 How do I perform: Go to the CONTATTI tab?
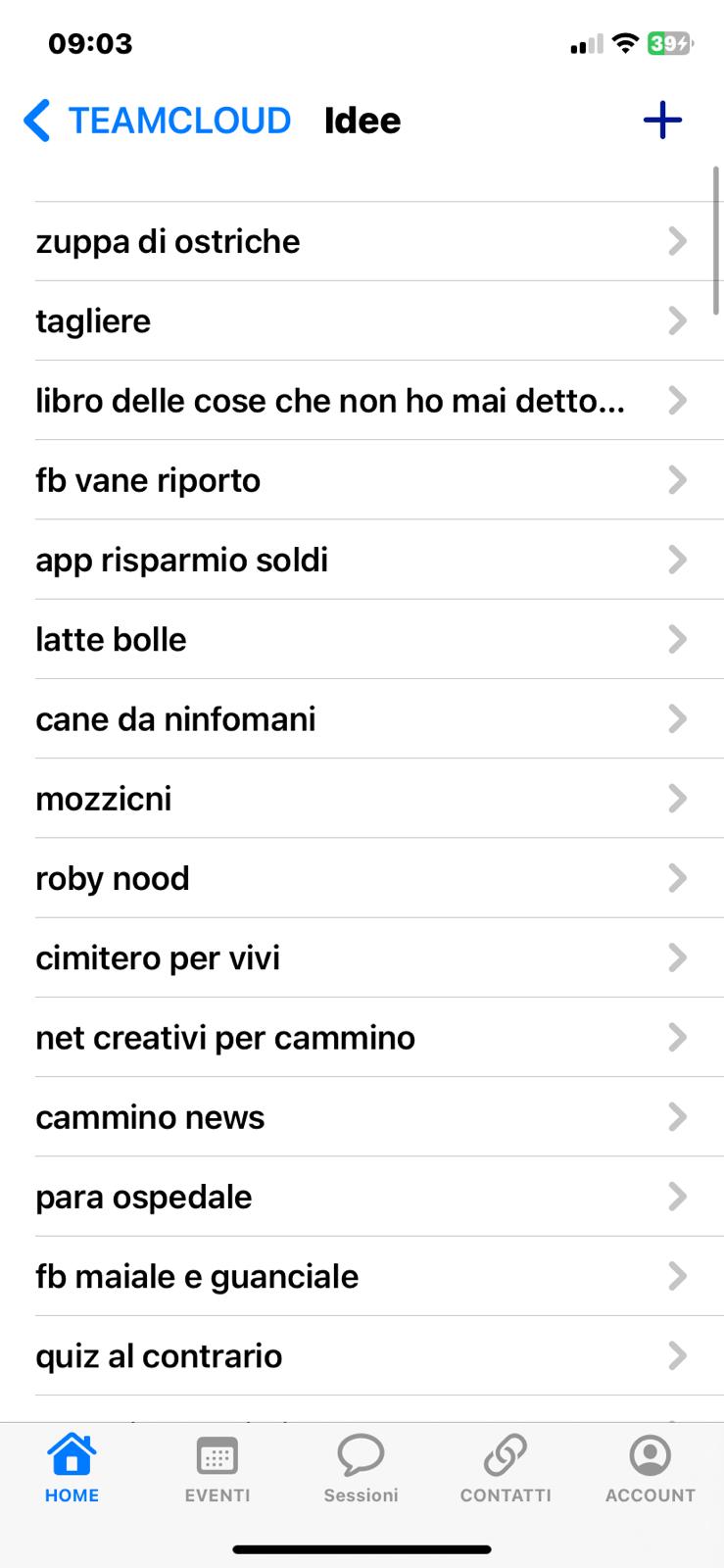tap(506, 1469)
